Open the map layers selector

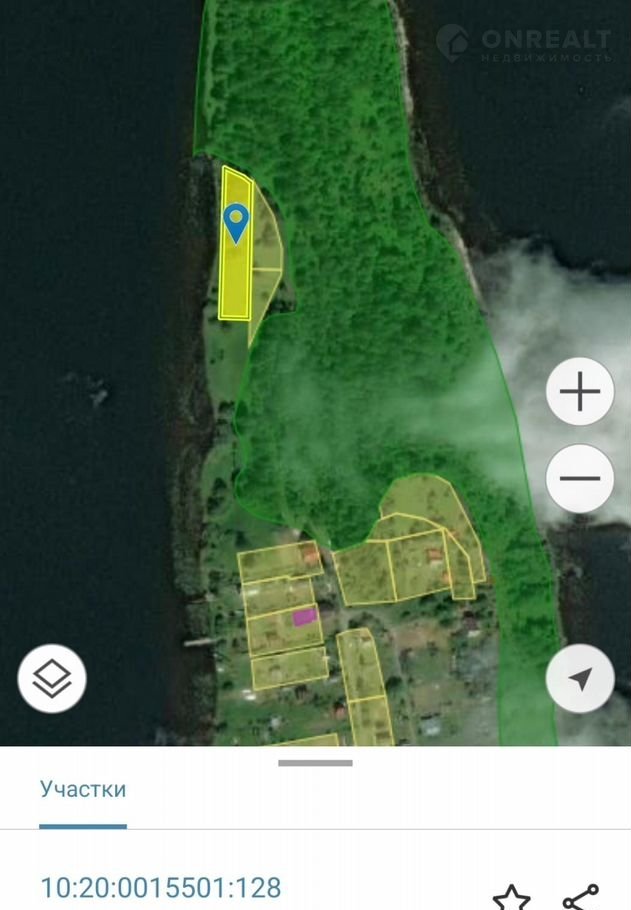click(52, 679)
